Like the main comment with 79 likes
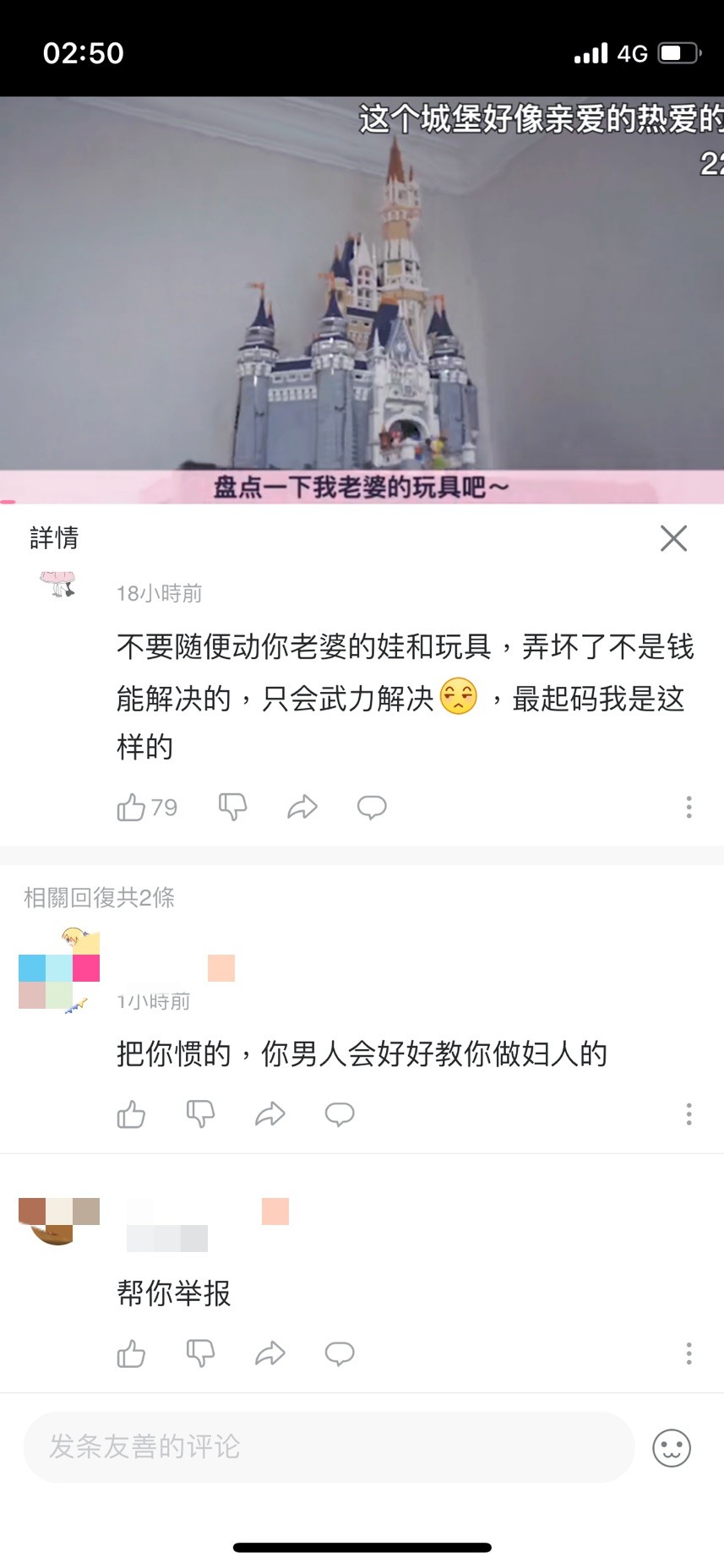 pyautogui.click(x=132, y=808)
